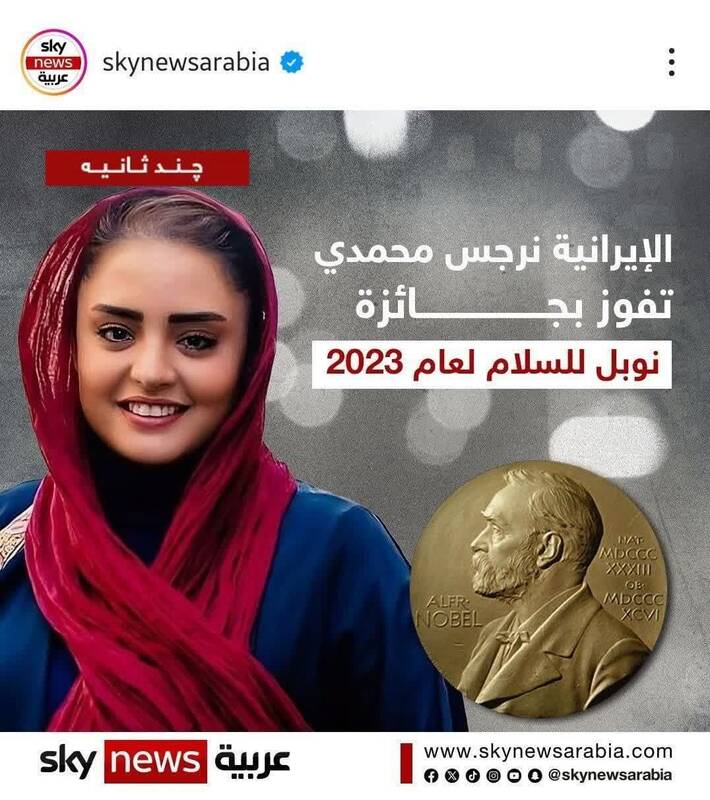Open the skynewsarabia profile via its username
Viewport: 710px width, 800px height.
pyautogui.click(x=186, y=62)
